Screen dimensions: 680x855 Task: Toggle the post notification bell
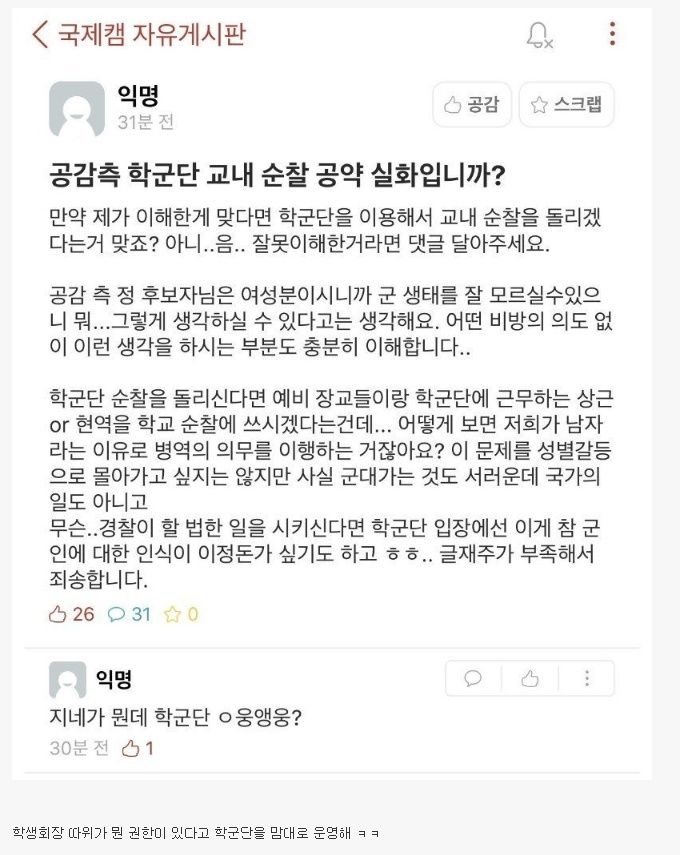(538, 35)
